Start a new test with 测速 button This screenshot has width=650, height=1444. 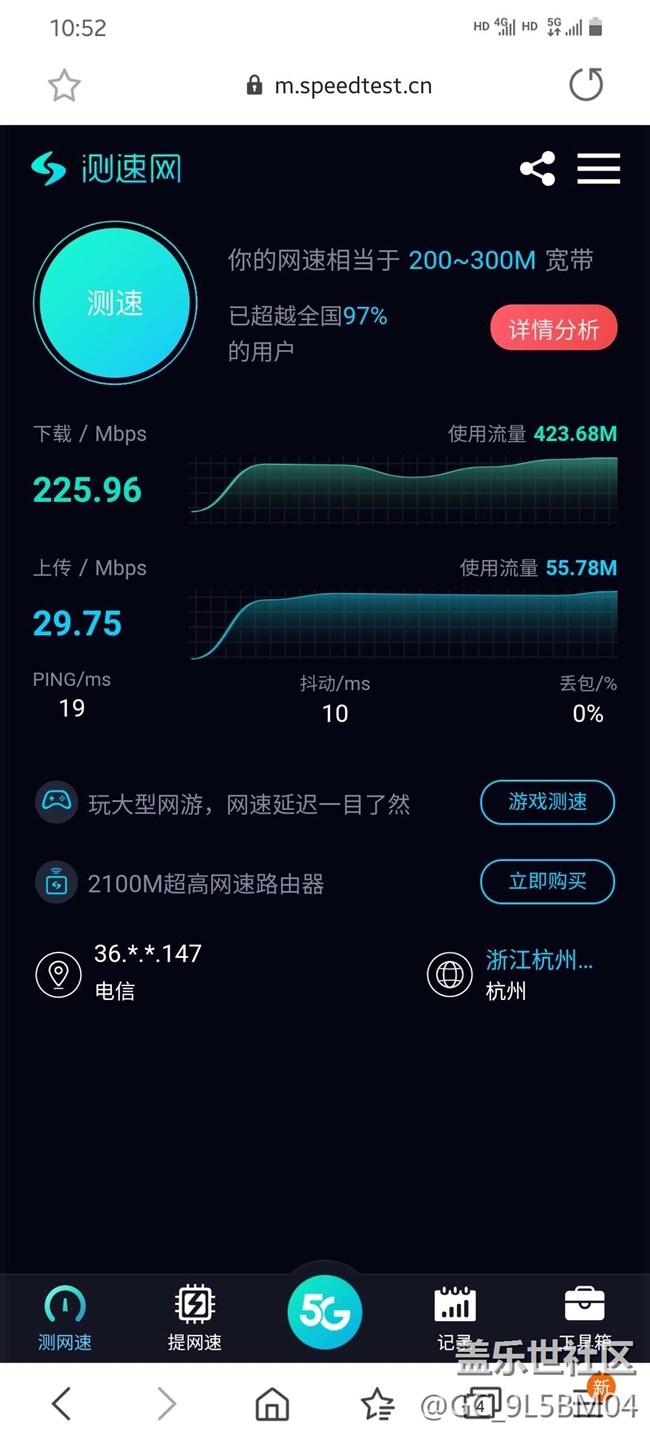tap(115, 303)
